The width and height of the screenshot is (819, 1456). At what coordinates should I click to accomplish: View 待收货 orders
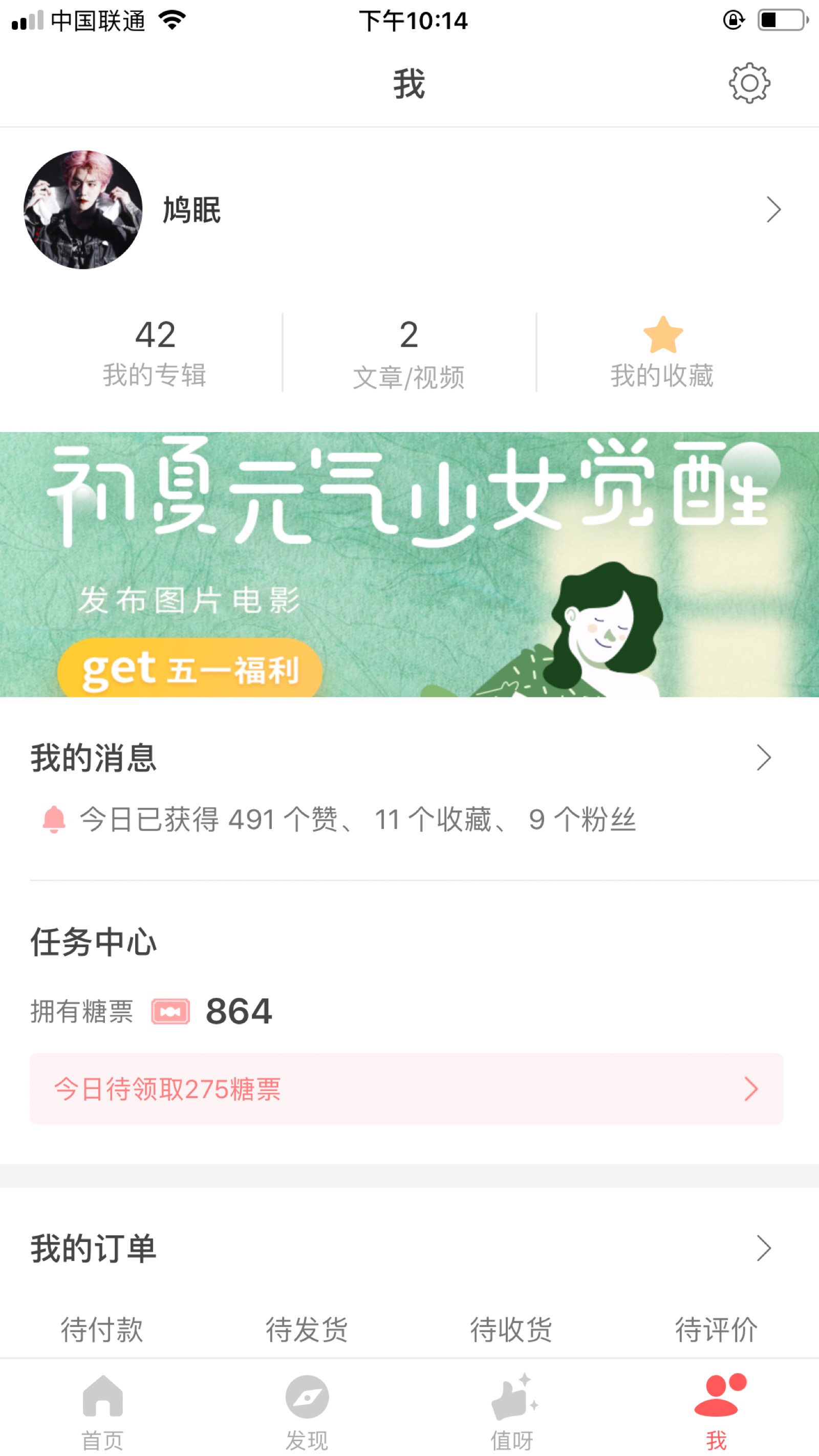511,1329
